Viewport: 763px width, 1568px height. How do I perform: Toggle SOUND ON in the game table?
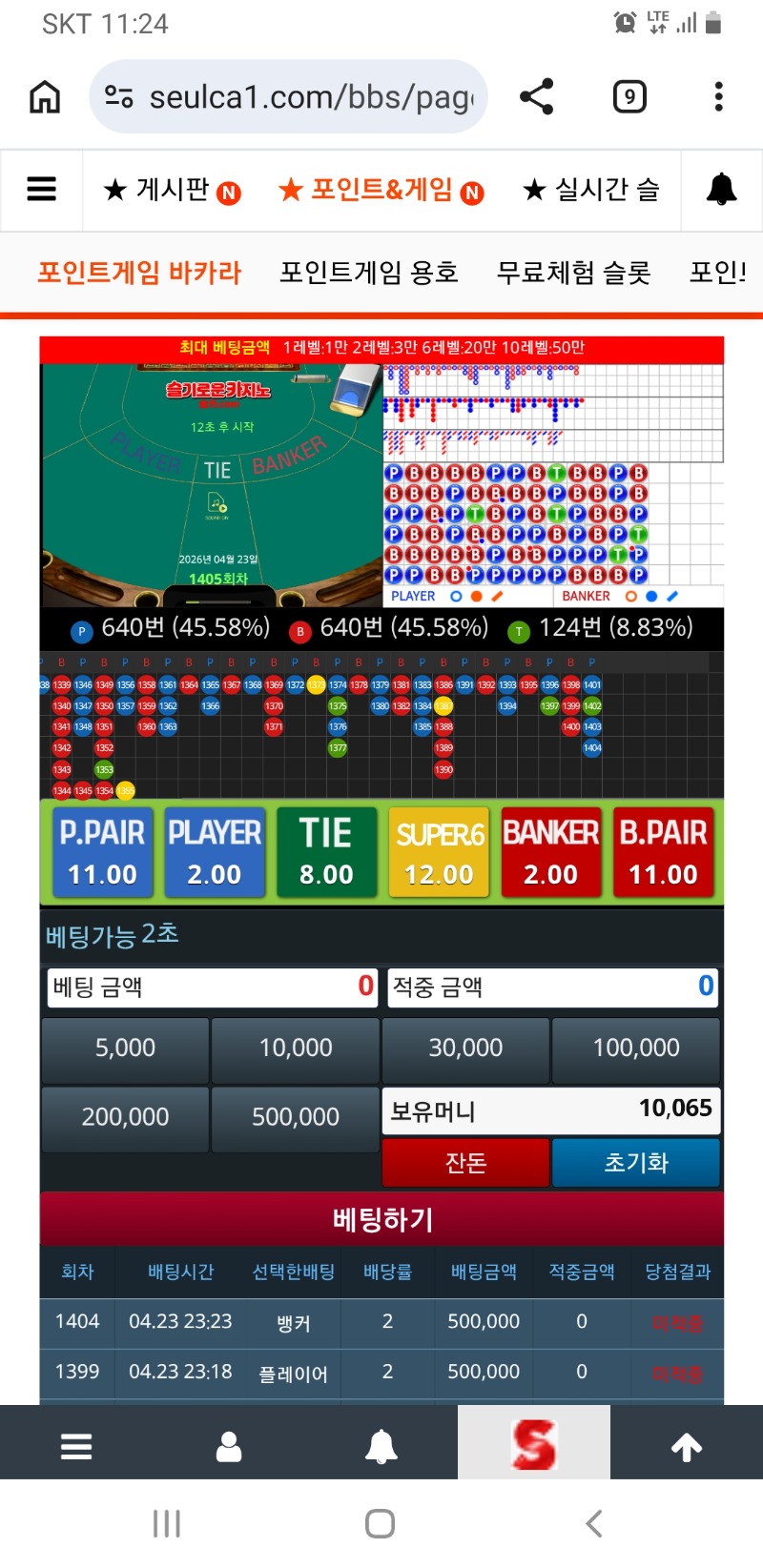[217, 505]
